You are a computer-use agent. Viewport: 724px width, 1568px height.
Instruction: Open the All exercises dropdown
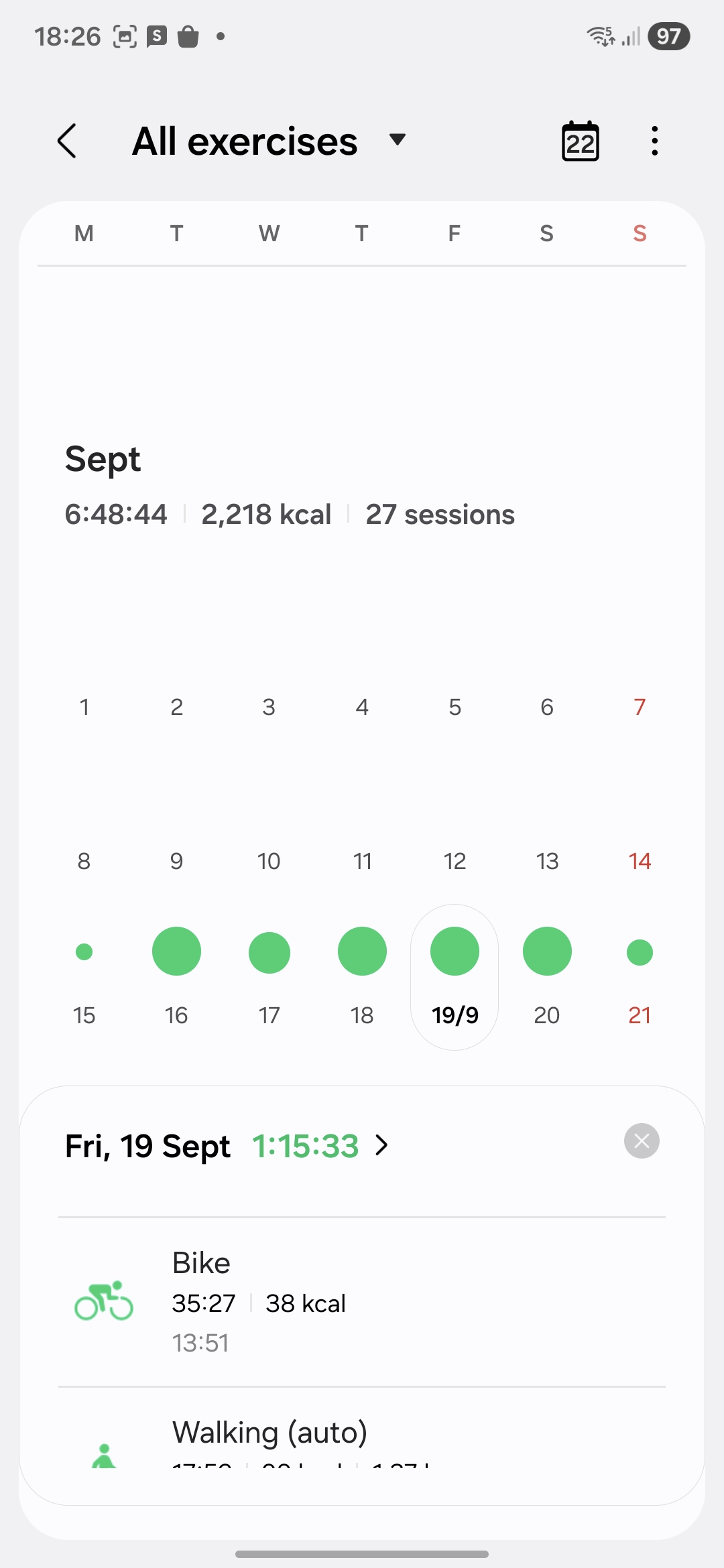(x=269, y=141)
